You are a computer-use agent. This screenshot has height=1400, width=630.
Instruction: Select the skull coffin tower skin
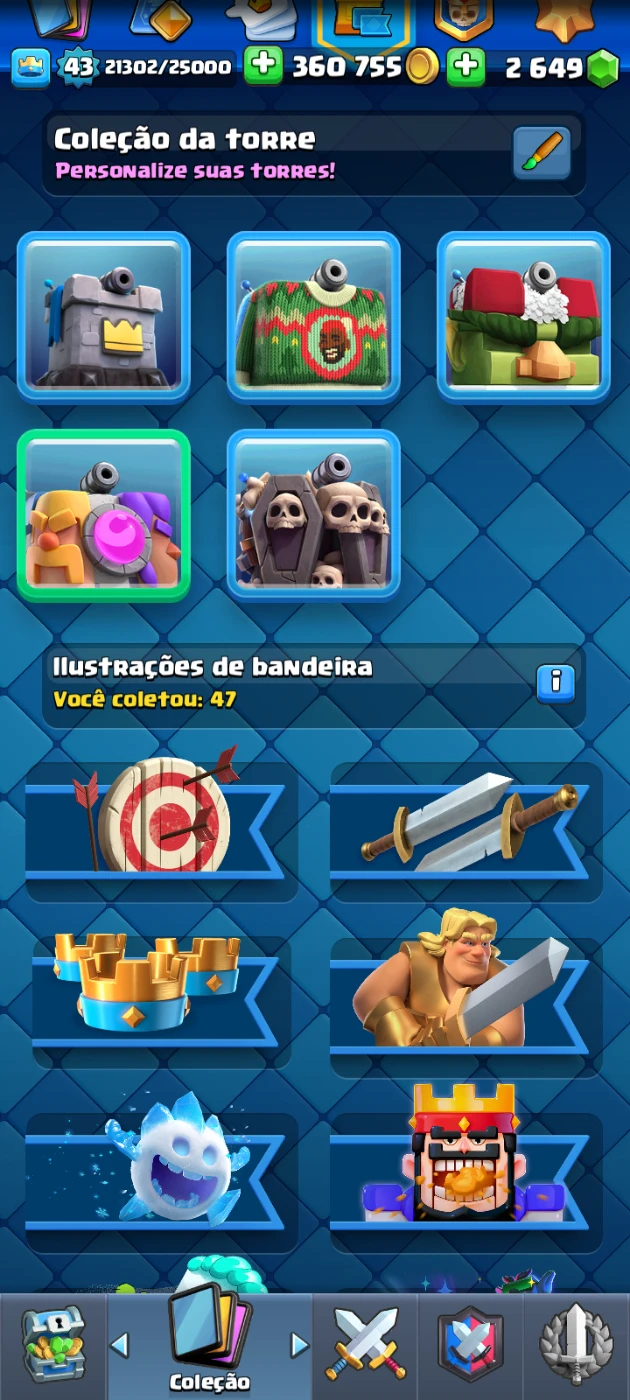point(314,514)
